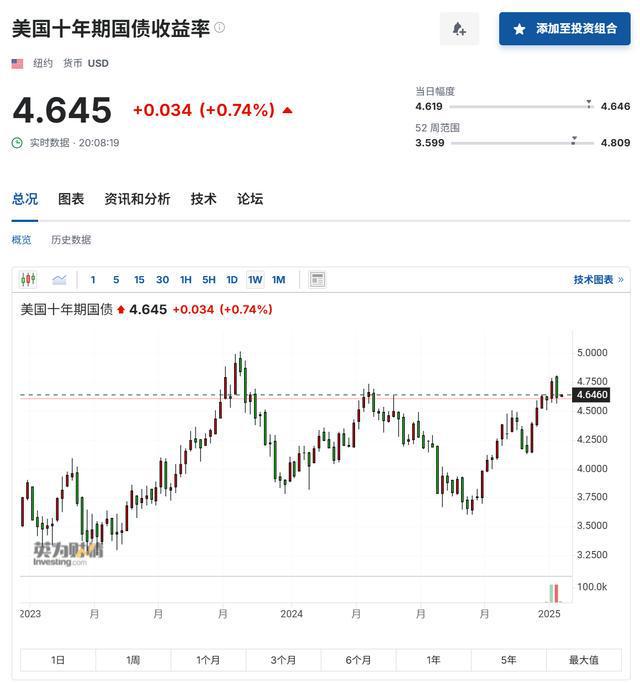
Task: View 历史数据 sub-tab
Action: [x=71, y=240]
